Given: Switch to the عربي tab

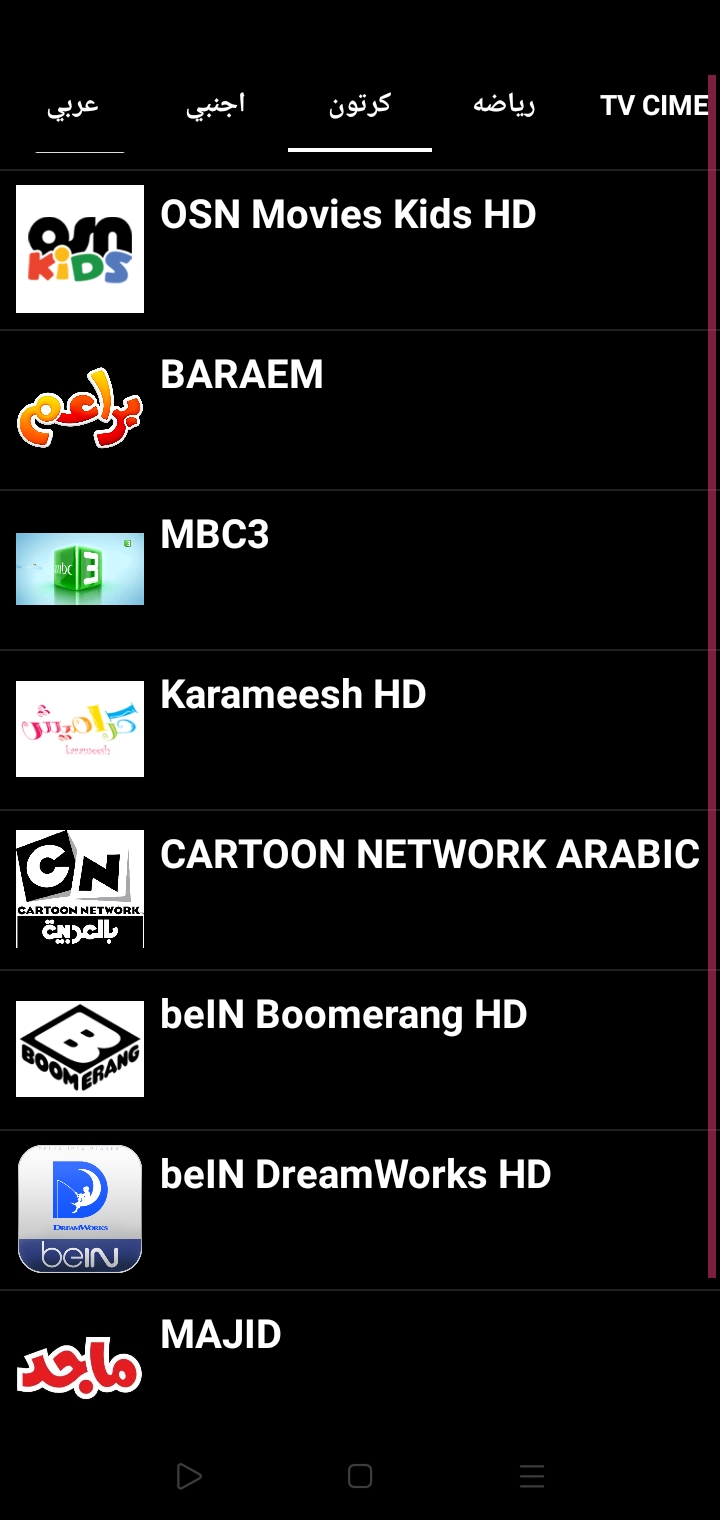Looking at the screenshot, I should 72,105.
